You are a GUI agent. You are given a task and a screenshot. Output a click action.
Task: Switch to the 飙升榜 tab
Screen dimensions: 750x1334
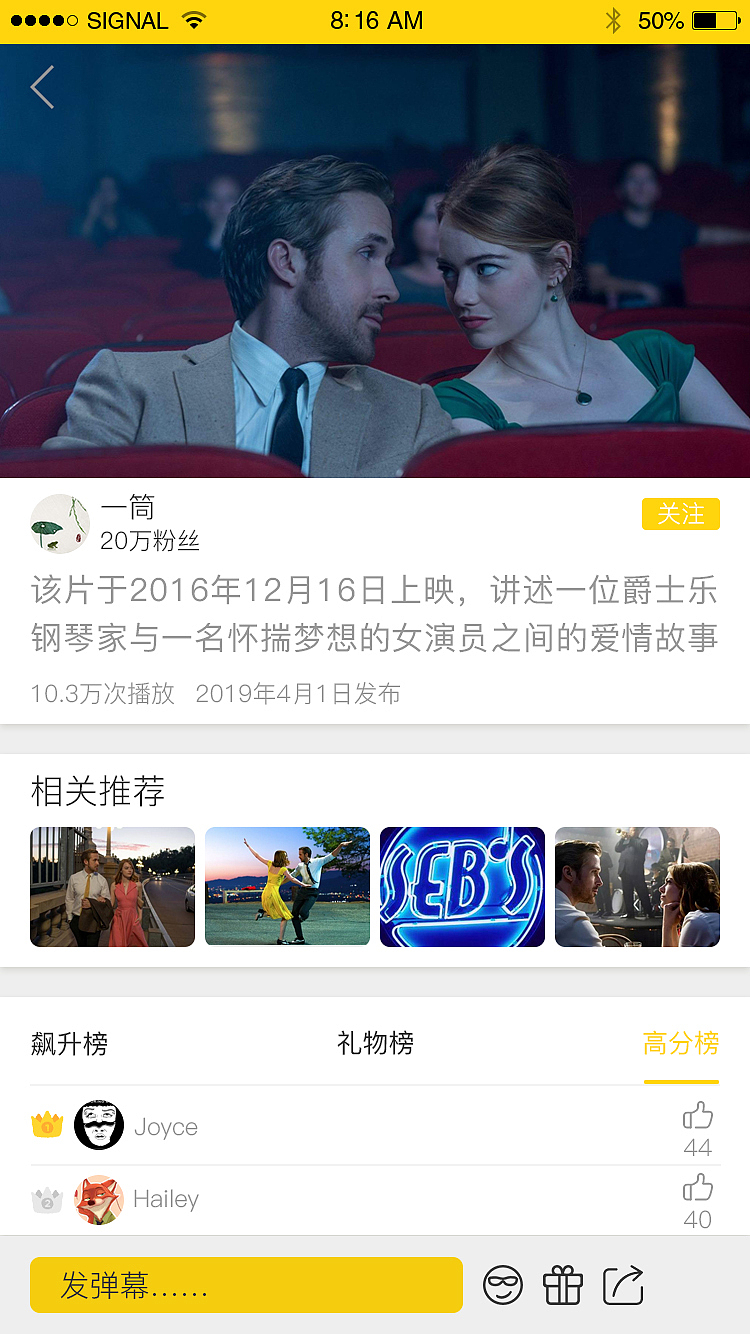click(69, 1044)
